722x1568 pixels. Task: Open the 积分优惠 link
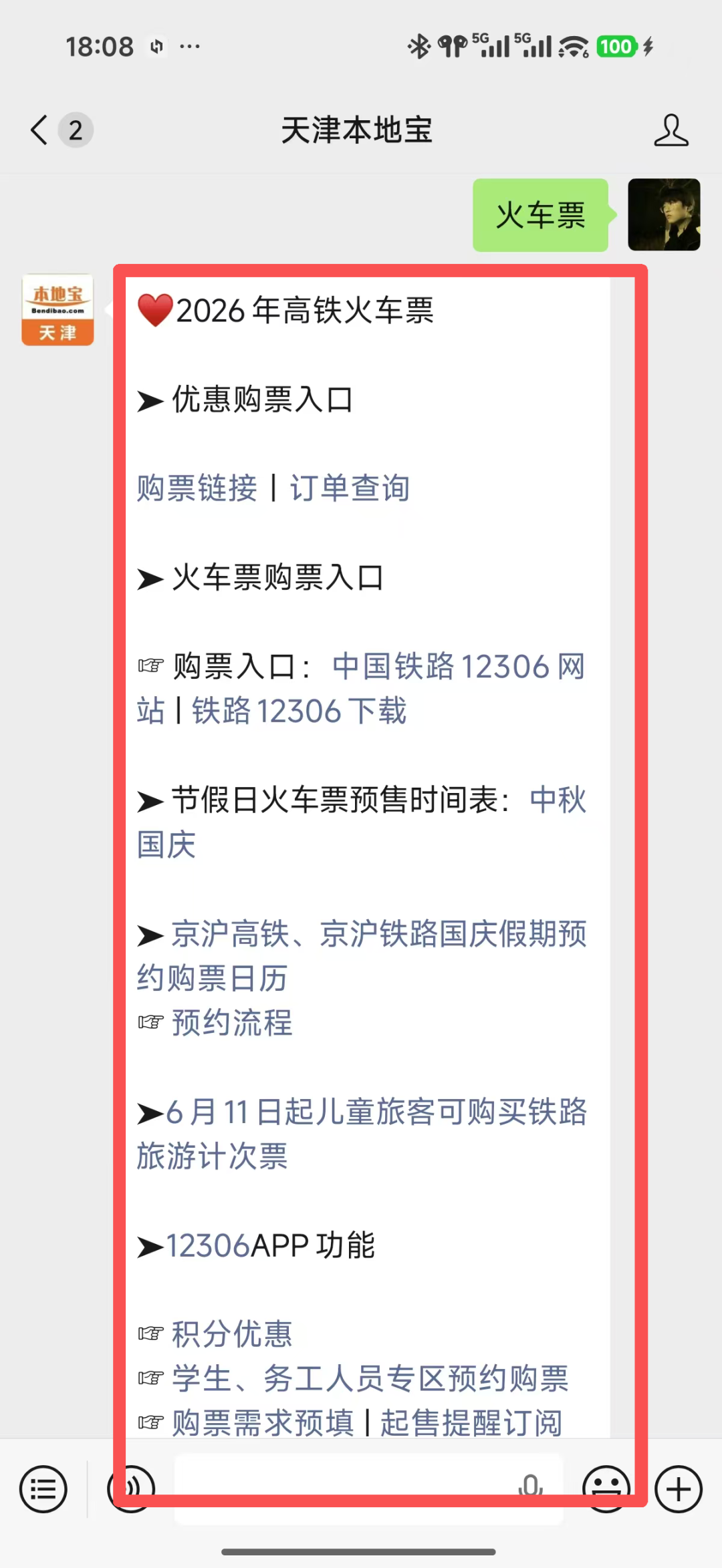pyautogui.click(x=232, y=1334)
